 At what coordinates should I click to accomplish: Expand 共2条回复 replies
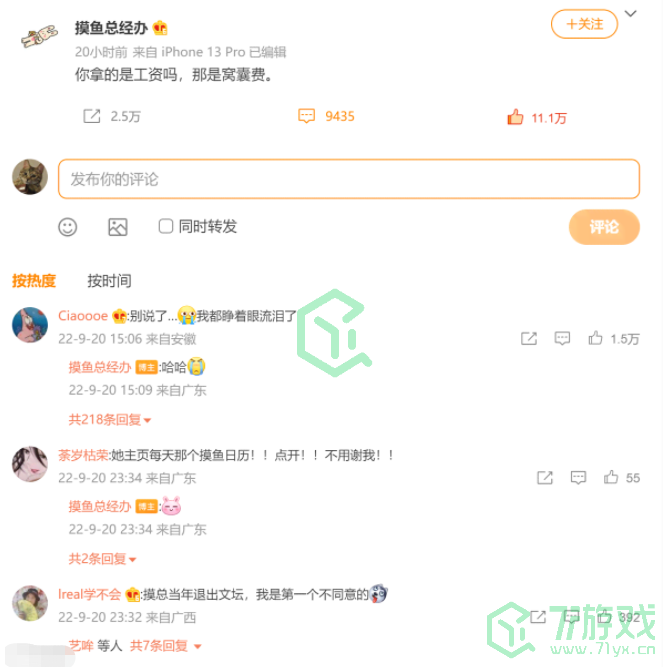coord(102,558)
